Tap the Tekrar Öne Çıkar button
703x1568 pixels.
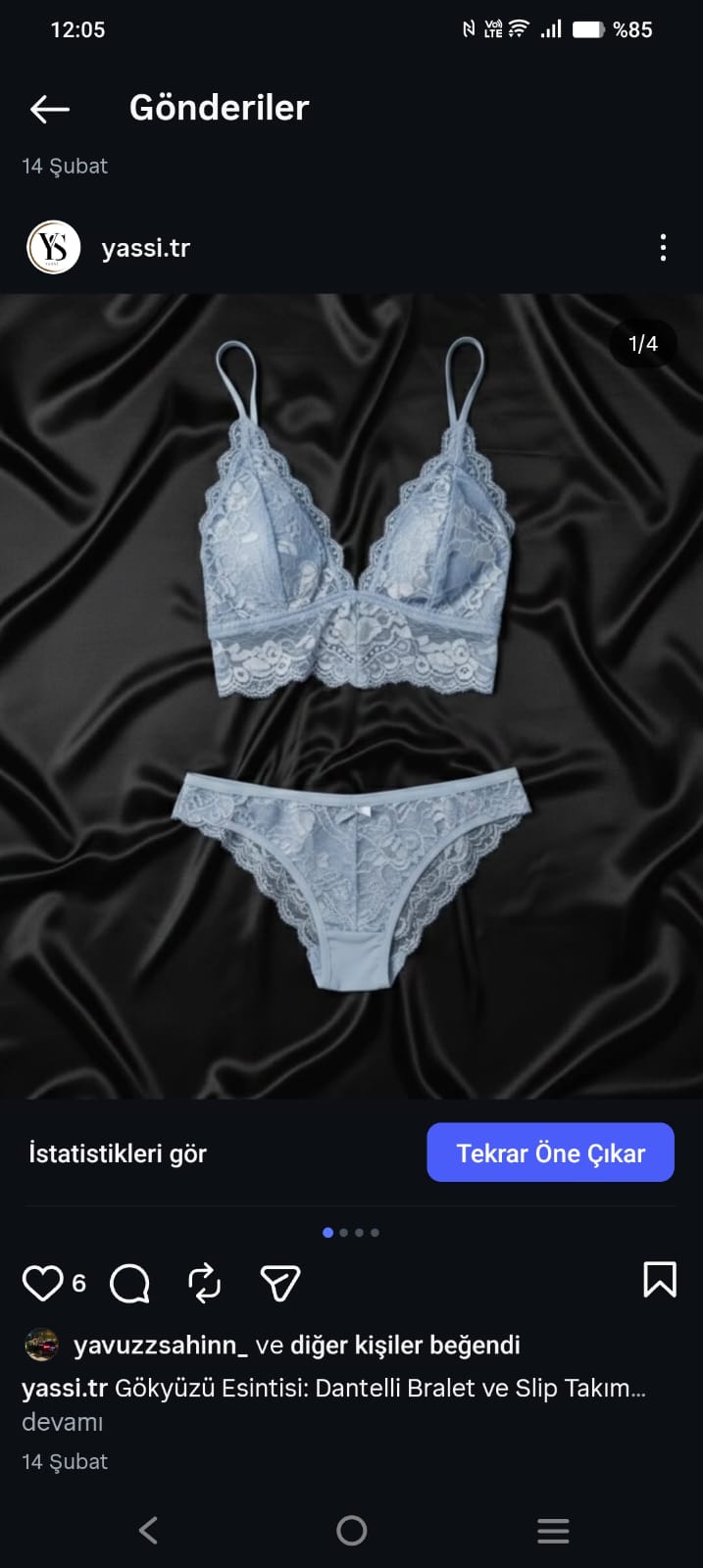(x=550, y=1152)
